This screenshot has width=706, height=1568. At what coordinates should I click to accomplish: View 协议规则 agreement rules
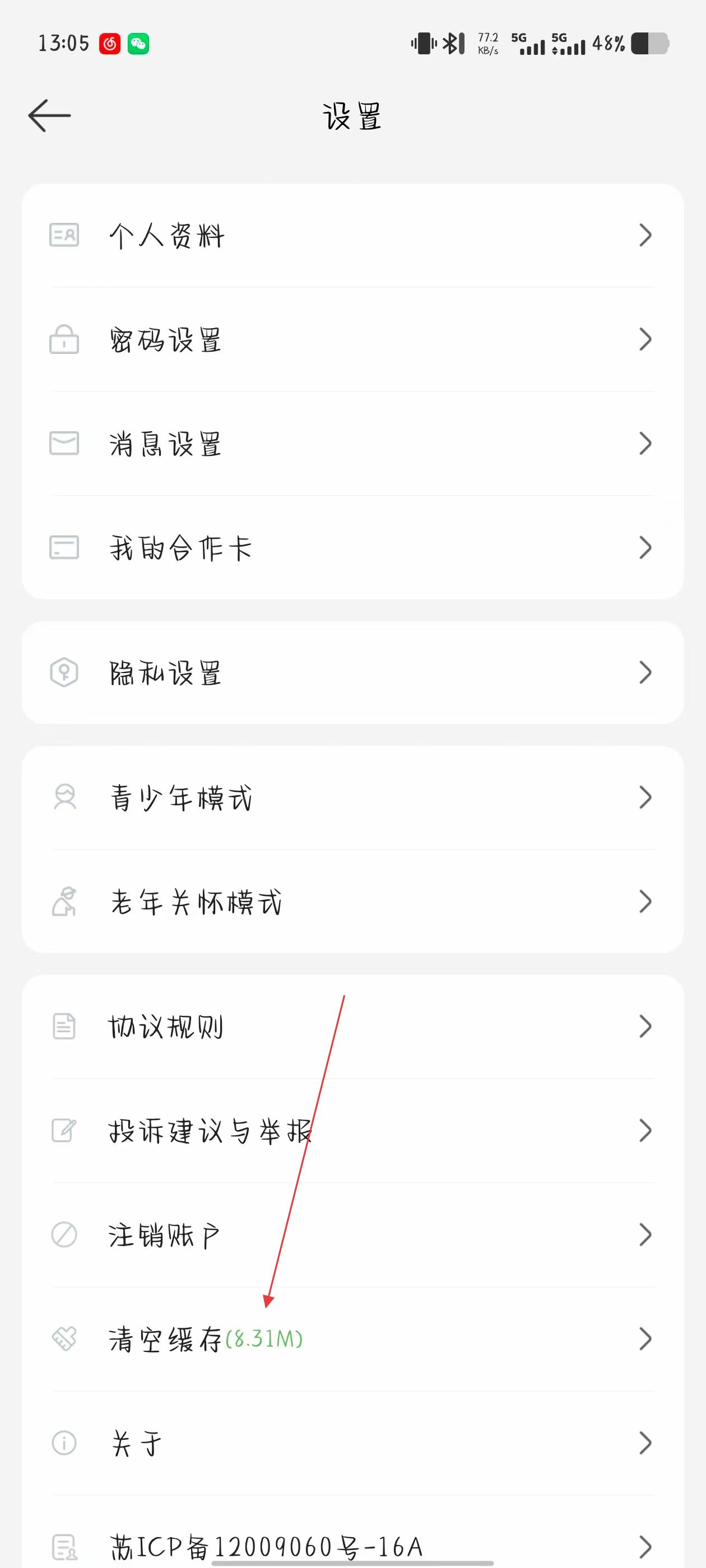[x=352, y=1027]
